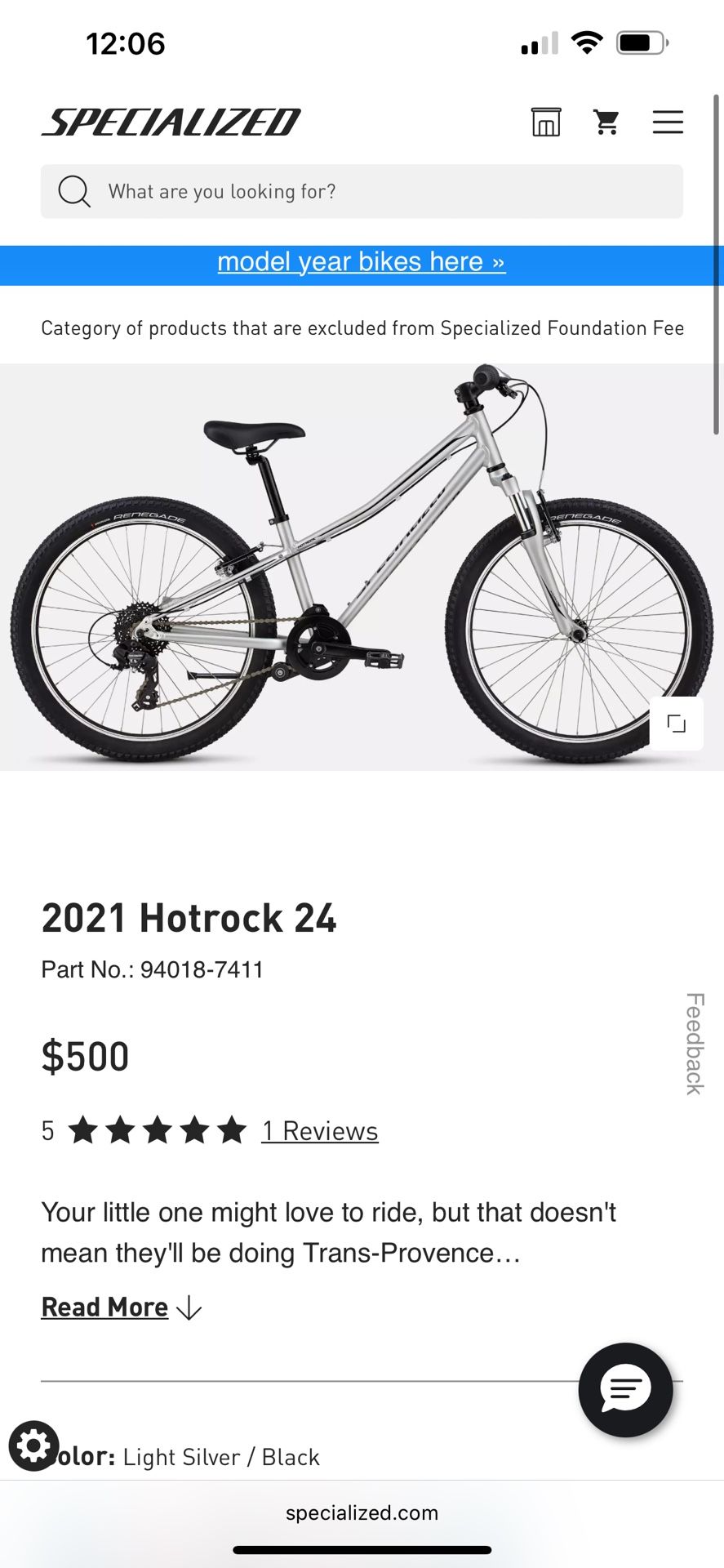The image size is (724, 1568).
Task: Open the shopping cart
Action: pyautogui.click(x=606, y=122)
